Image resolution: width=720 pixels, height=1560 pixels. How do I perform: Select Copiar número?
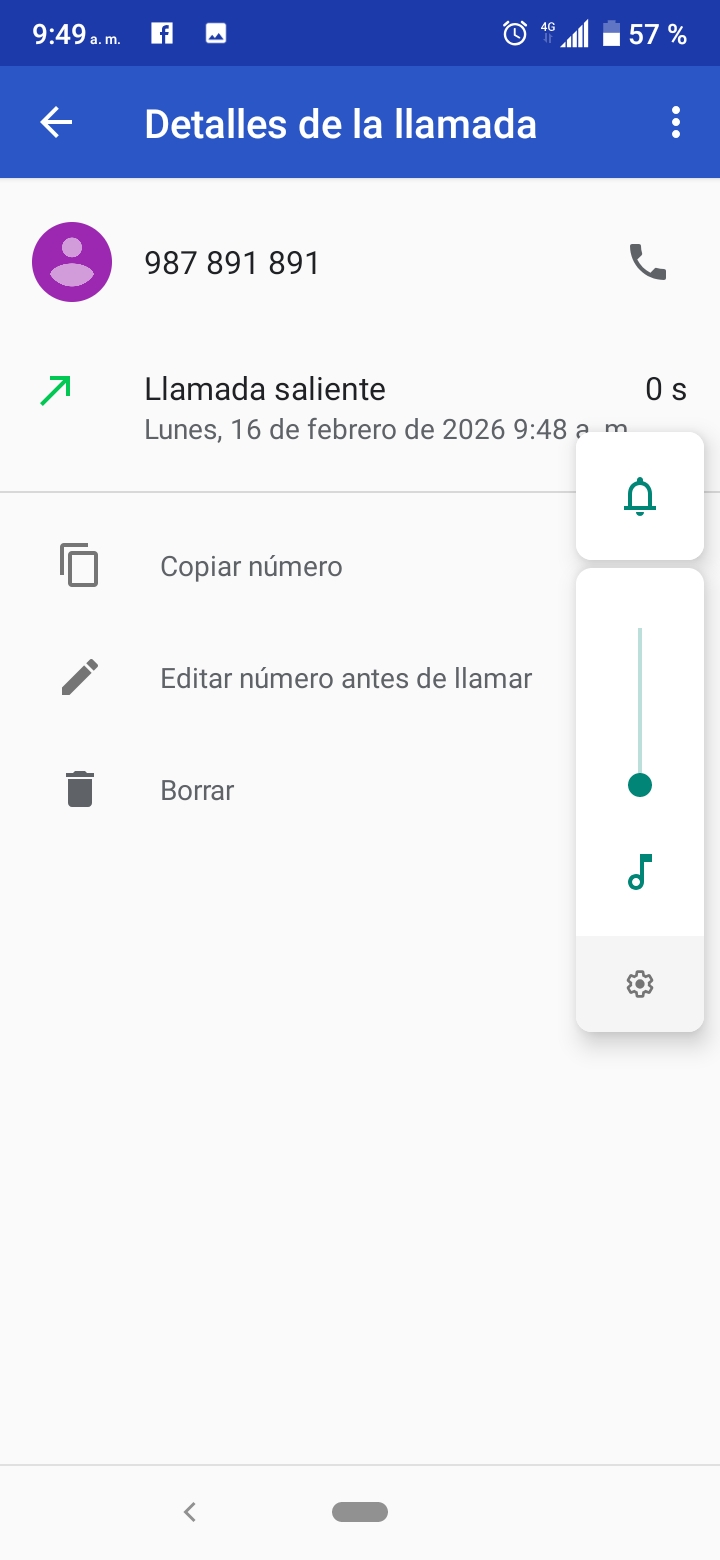[x=251, y=567]
